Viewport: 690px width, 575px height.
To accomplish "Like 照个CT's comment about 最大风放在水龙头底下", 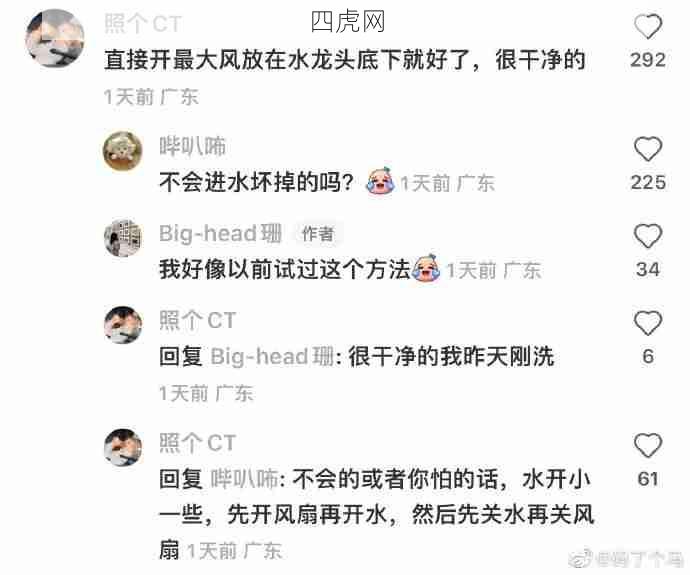I will 648,27.
